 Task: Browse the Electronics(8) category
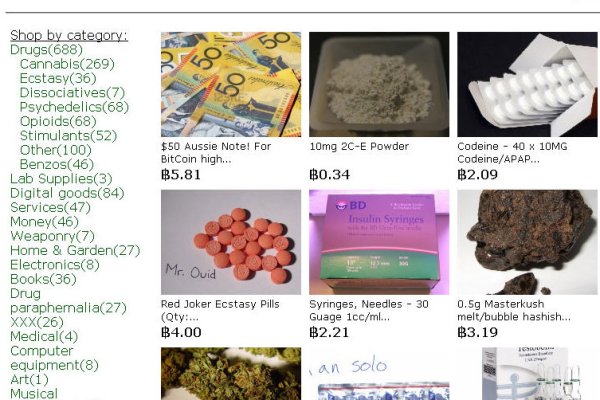coord(55,265)
